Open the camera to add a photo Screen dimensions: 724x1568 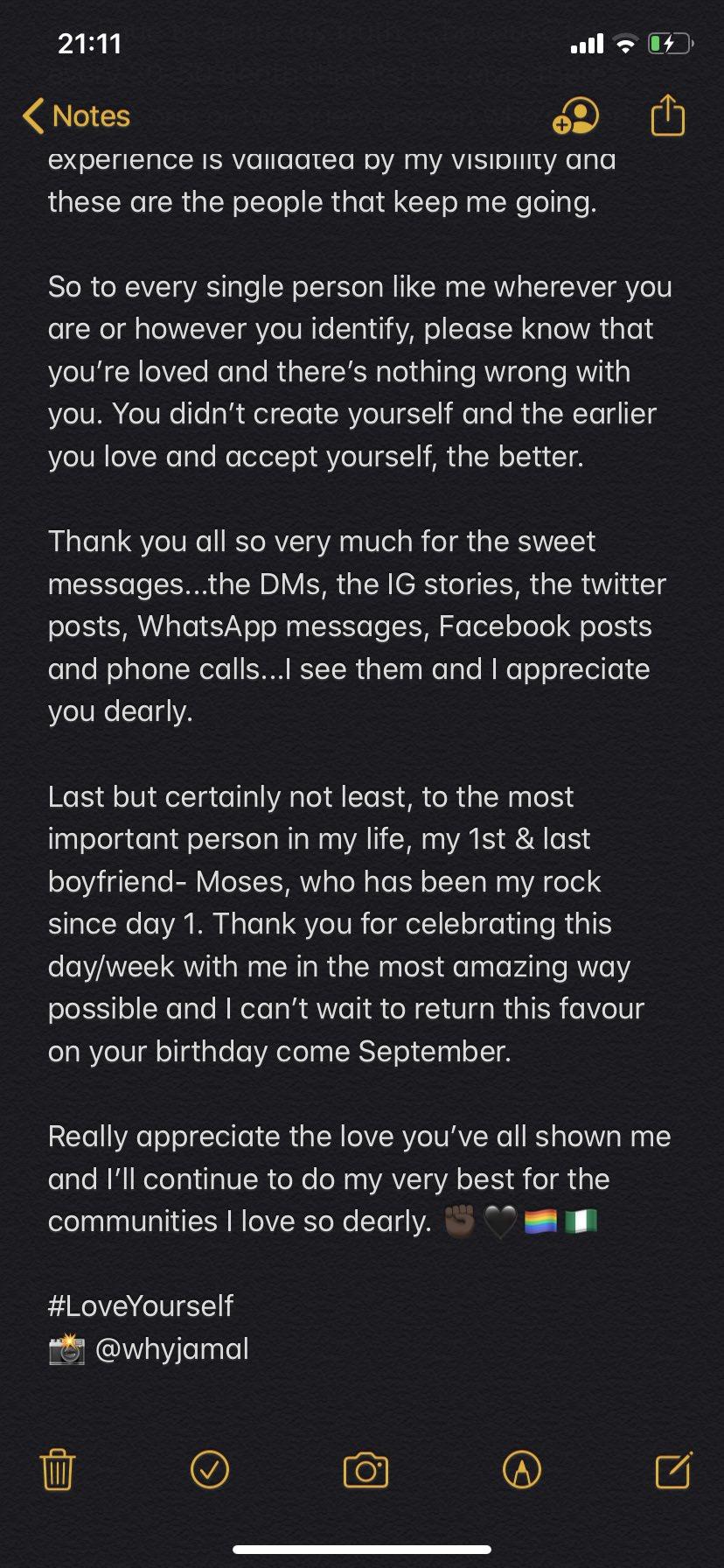(365, 1470)
